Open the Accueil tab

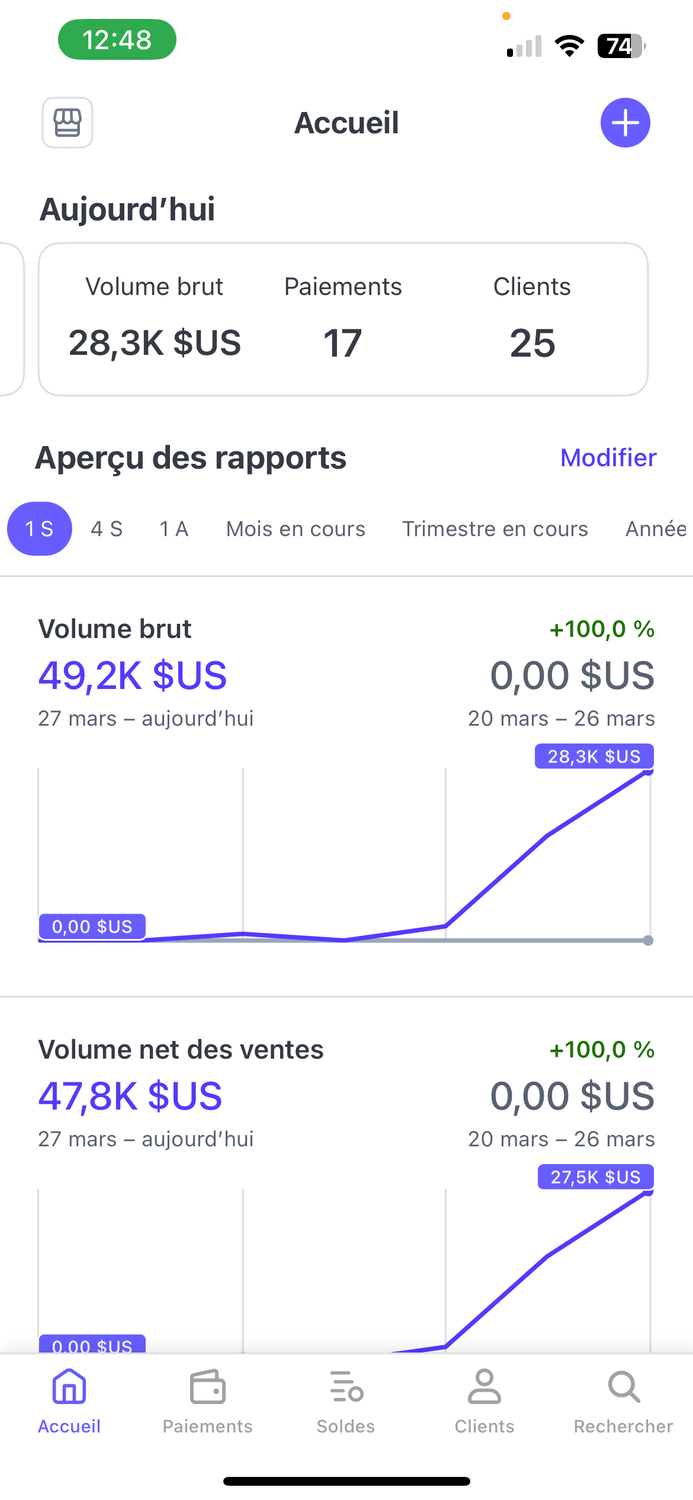(x=69, y=1402)
